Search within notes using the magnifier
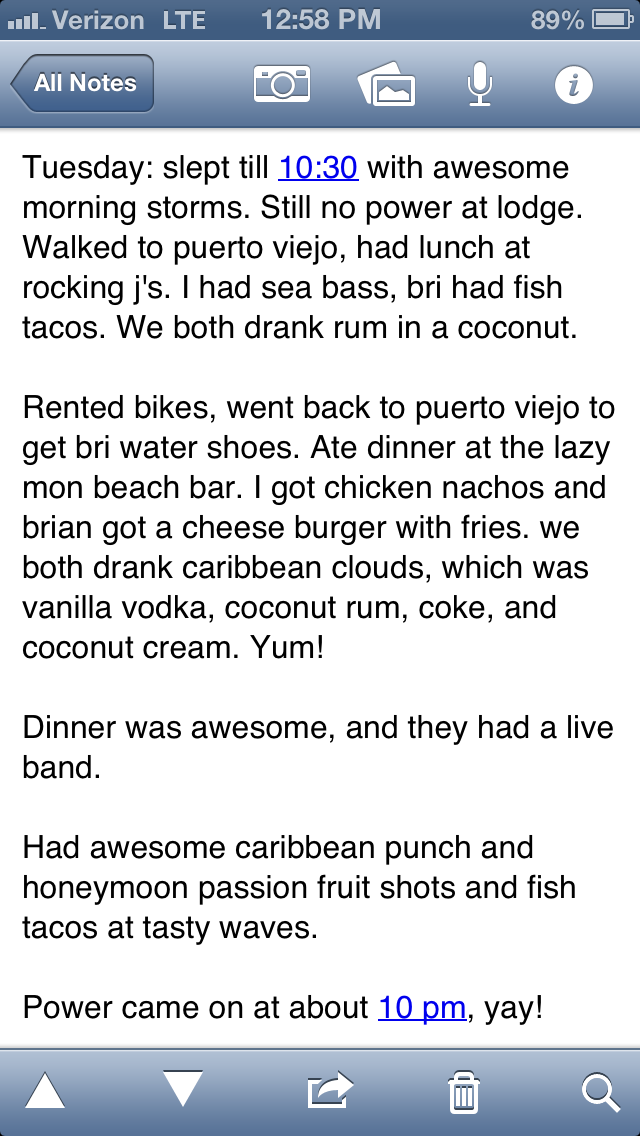640x1136 pixels. 600,1091
